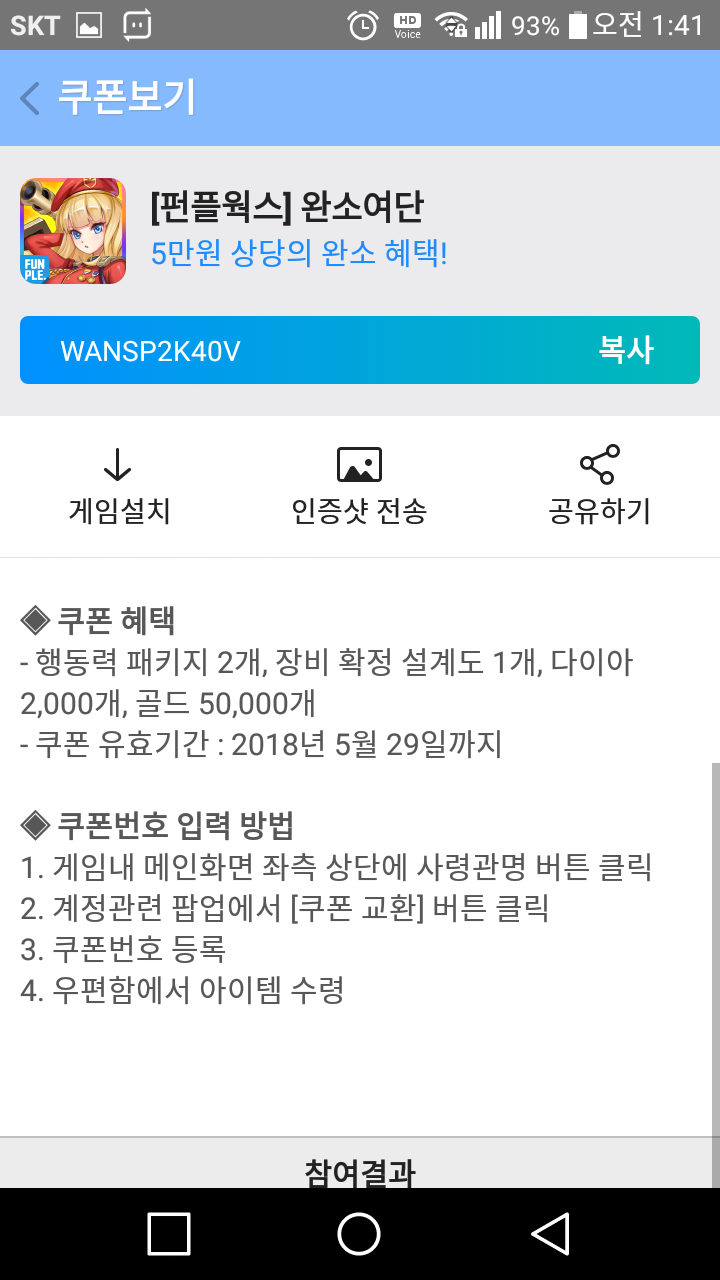Image resolution: width=720 pixels, height=1280 pixels.
Task: Tap 게임설치 to install the game
Action: pyautogui.click(x=119, y=487)
